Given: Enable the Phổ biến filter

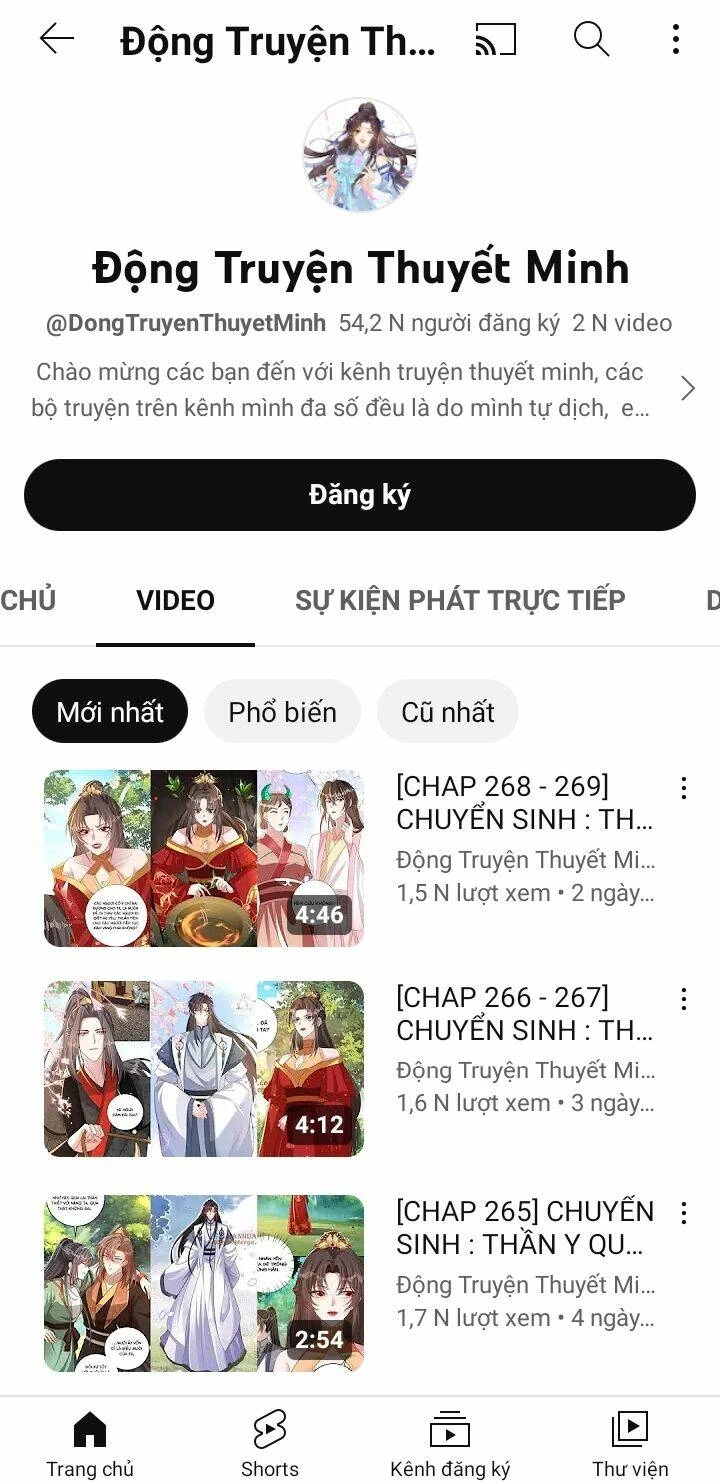Looking at the screenshot, I should (x=282, y=711).
